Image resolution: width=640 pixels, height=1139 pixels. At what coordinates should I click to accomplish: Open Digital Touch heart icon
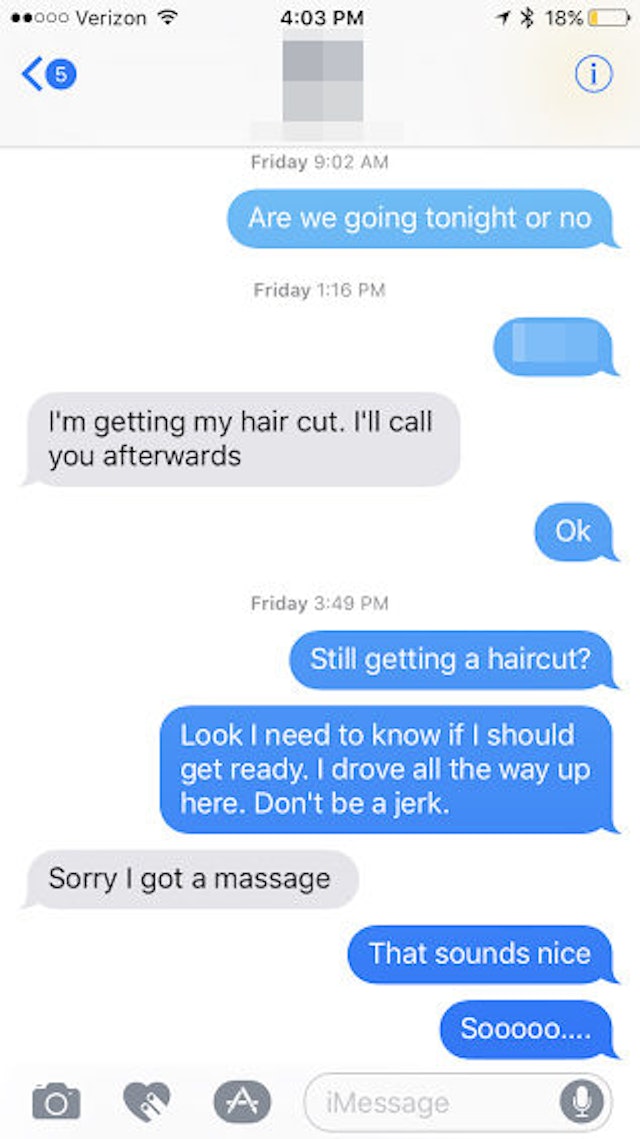pyautogui.click(x=147, y=1101)
